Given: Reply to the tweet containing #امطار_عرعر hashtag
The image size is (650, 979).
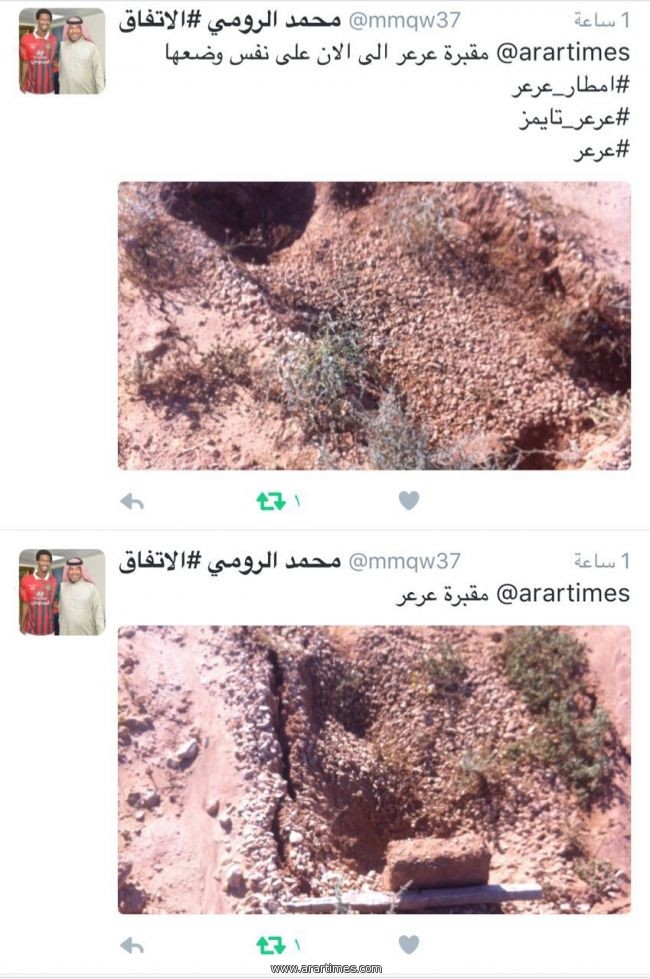Looking at the screenshot, I should tap(132, 501).
